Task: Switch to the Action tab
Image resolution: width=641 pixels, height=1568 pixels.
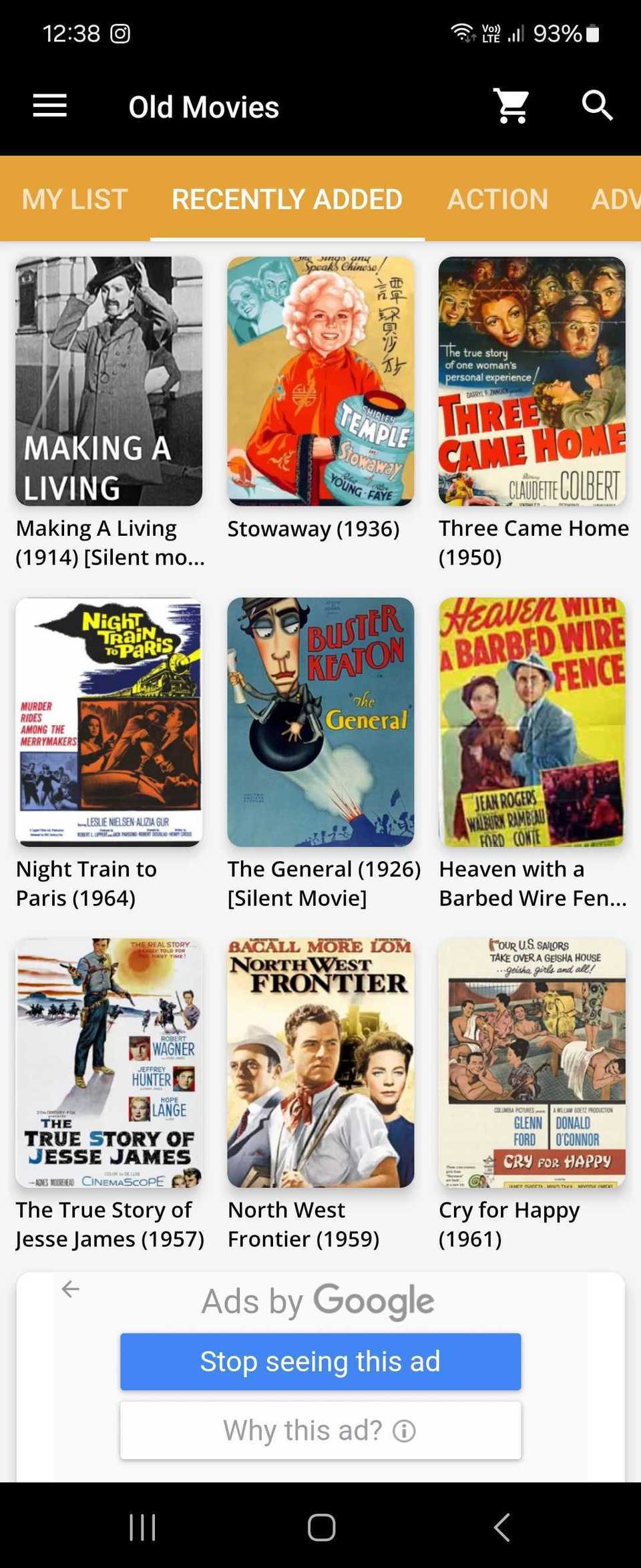Action: 497,199
